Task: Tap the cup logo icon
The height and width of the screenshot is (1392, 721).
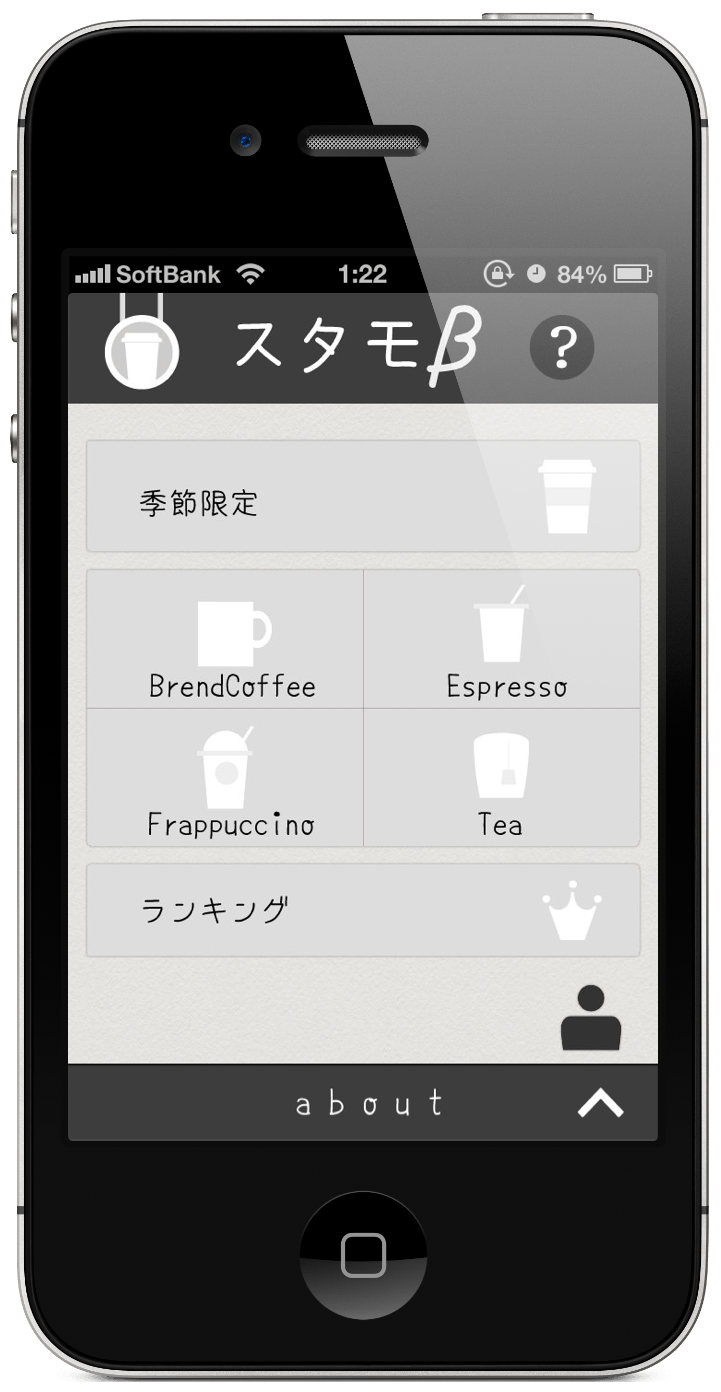Action: tap(142, 352)
